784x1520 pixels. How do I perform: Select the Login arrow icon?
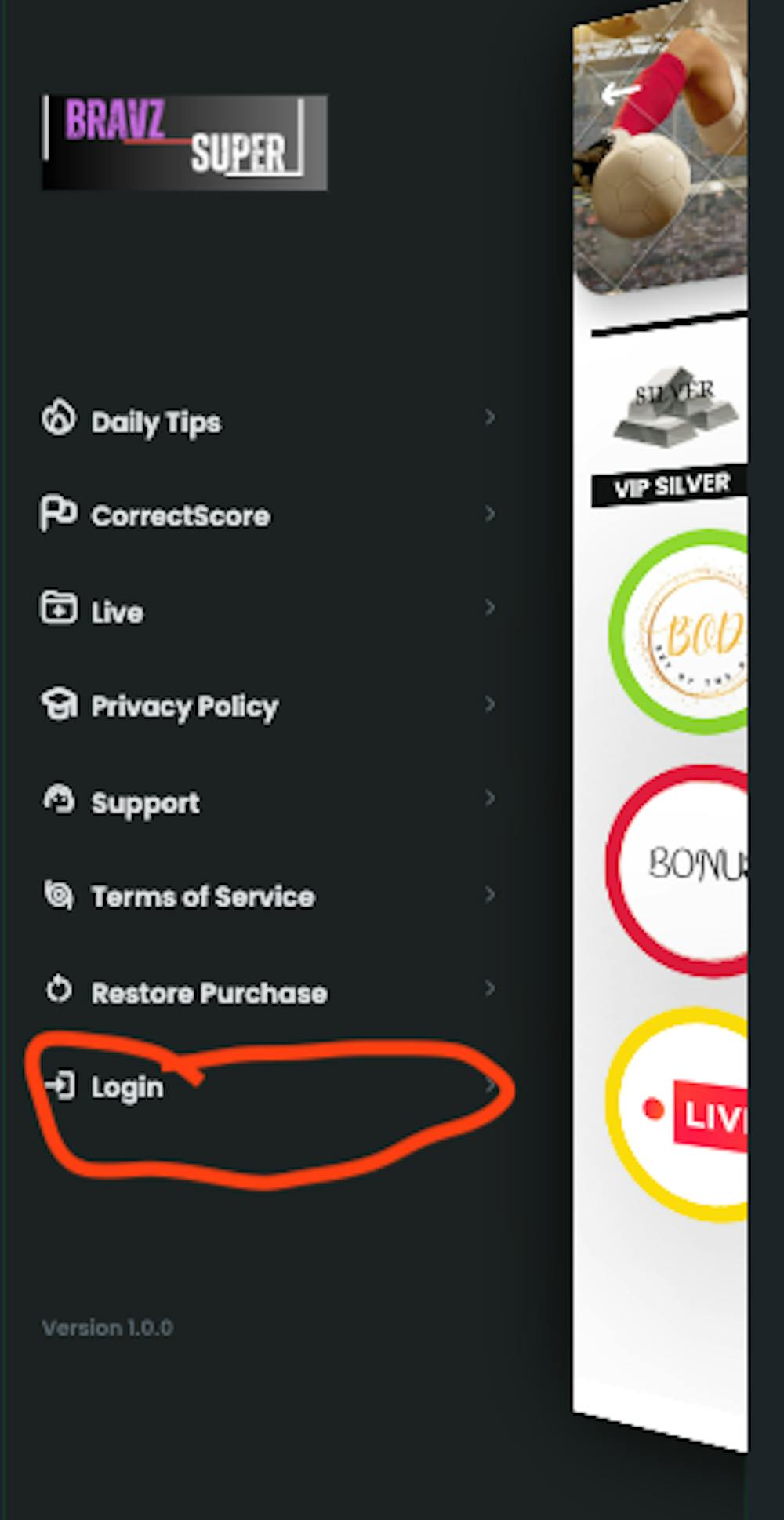(x=63, y=1086)
